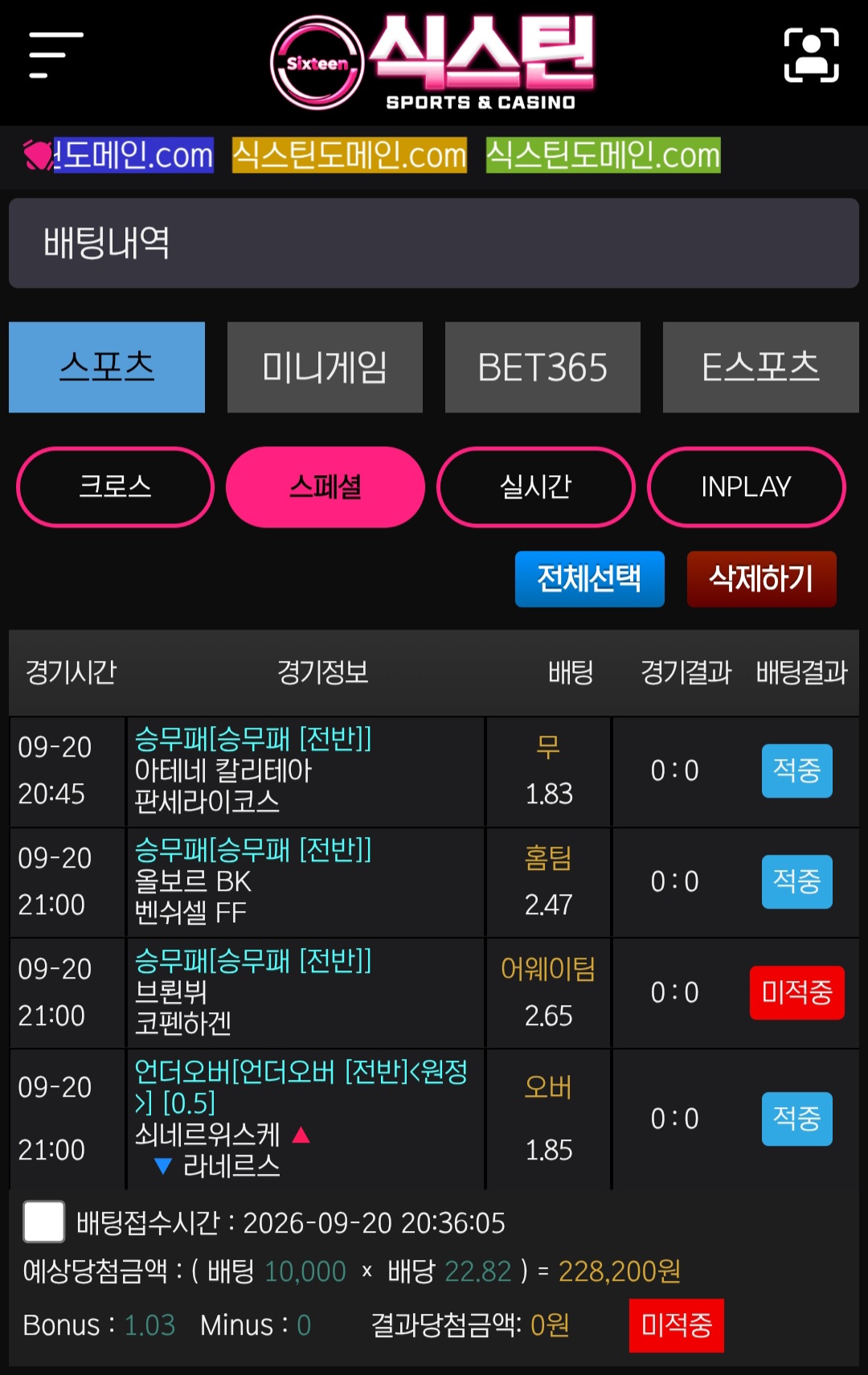Screen dimensions: 868x1375
Task: Select the INPLAY filter
Action: [x=747, y=487]
